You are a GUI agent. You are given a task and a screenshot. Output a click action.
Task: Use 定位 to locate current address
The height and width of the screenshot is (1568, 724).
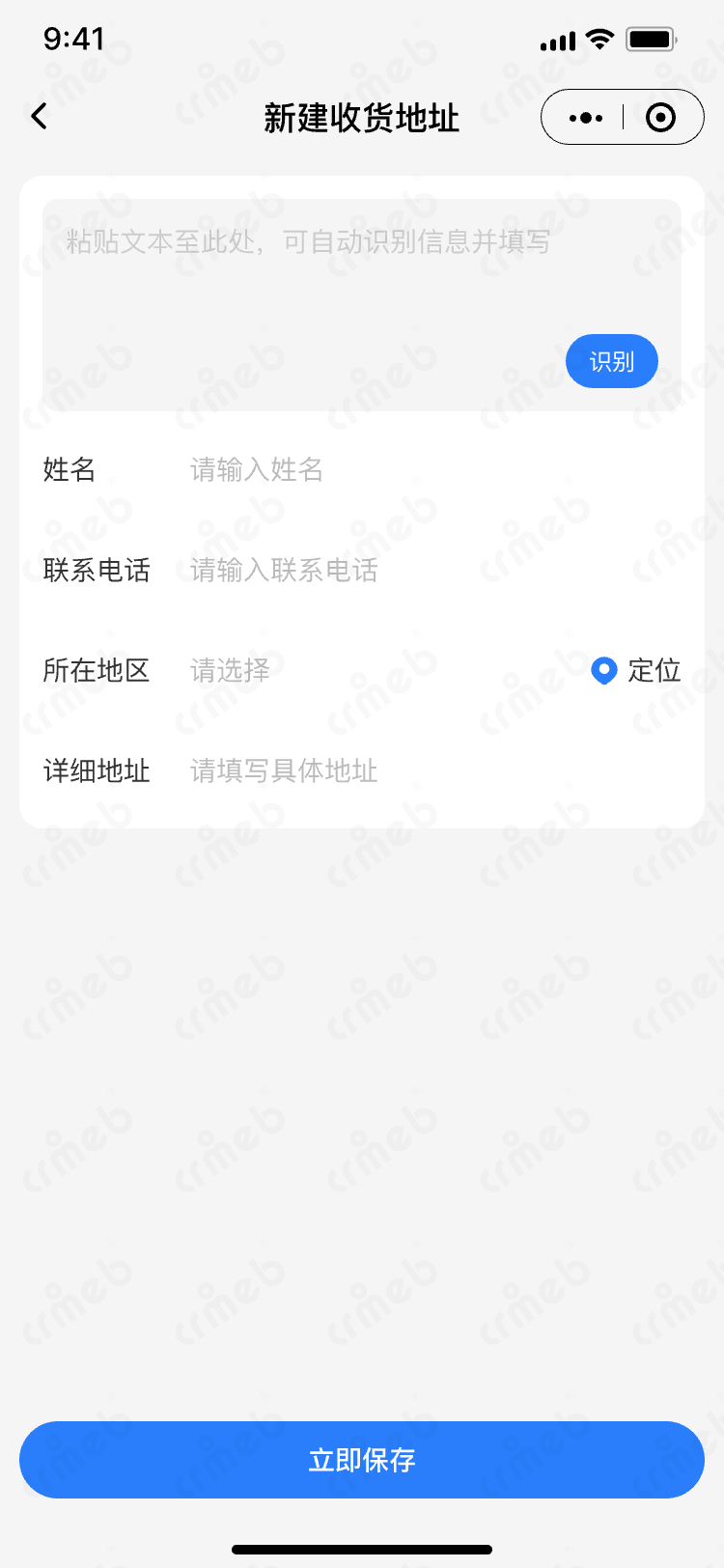coord(636,670)
